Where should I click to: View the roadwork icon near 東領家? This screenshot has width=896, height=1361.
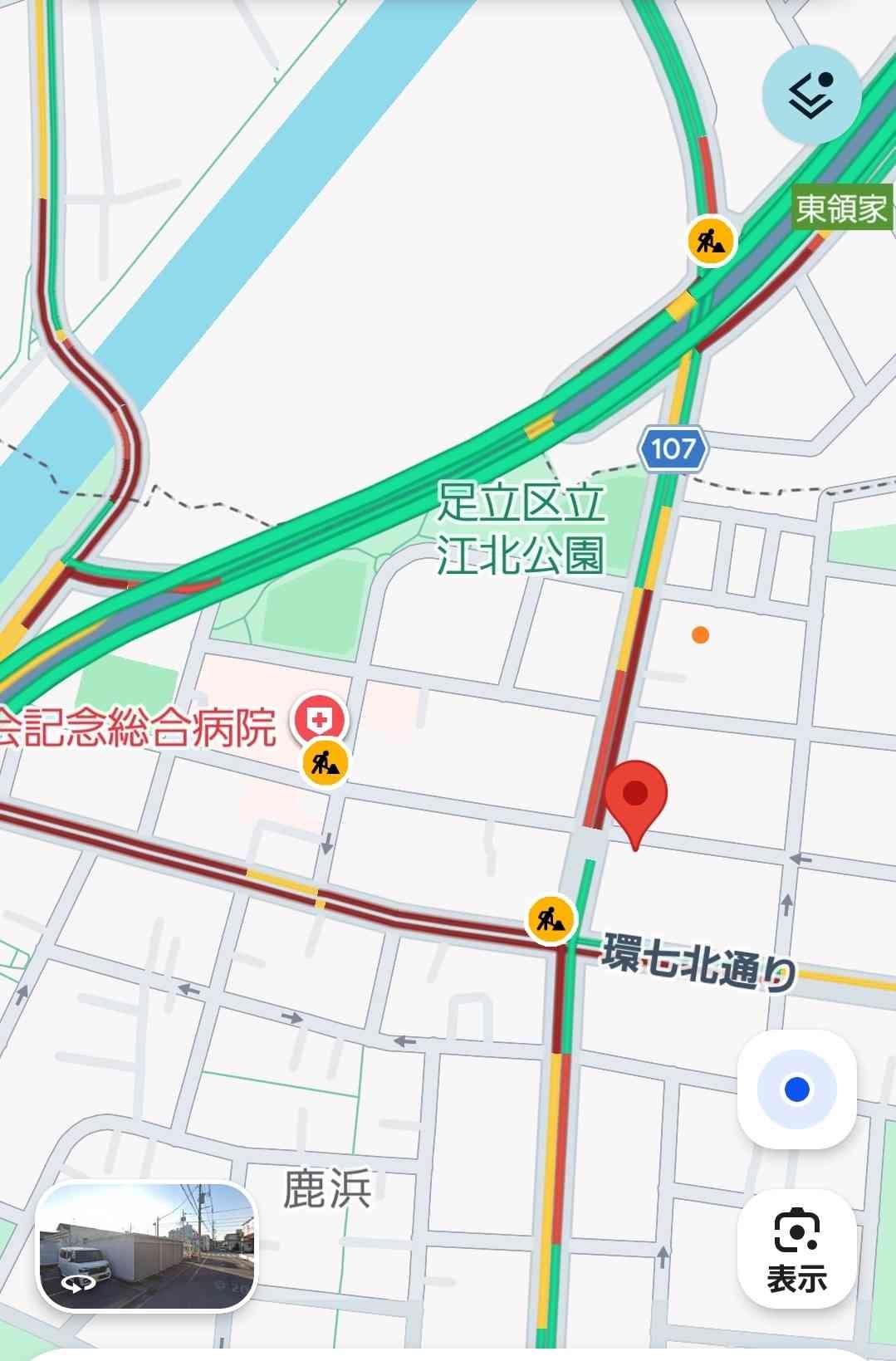pos(712,242)
